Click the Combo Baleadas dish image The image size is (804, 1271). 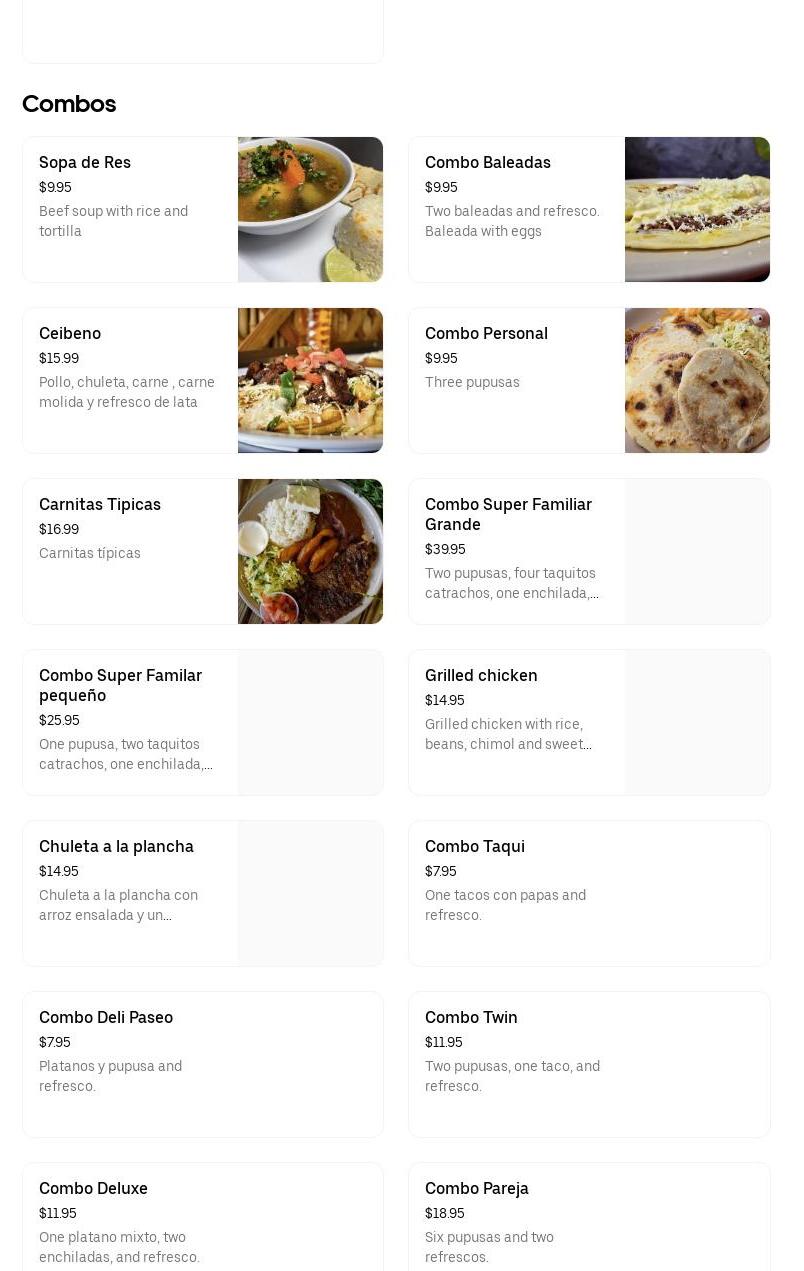[697, 209]
